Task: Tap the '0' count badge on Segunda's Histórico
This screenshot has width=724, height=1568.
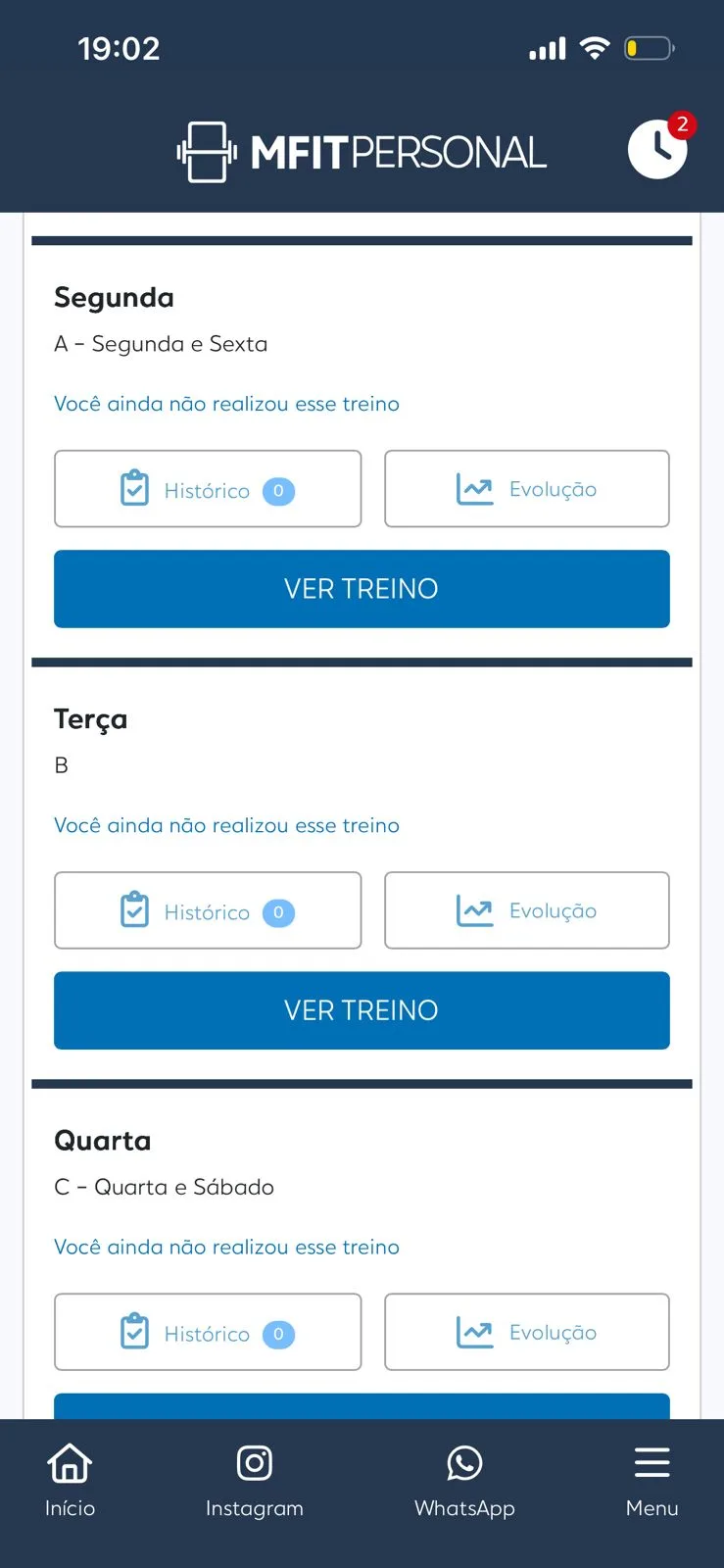Action: coord(278,491)
